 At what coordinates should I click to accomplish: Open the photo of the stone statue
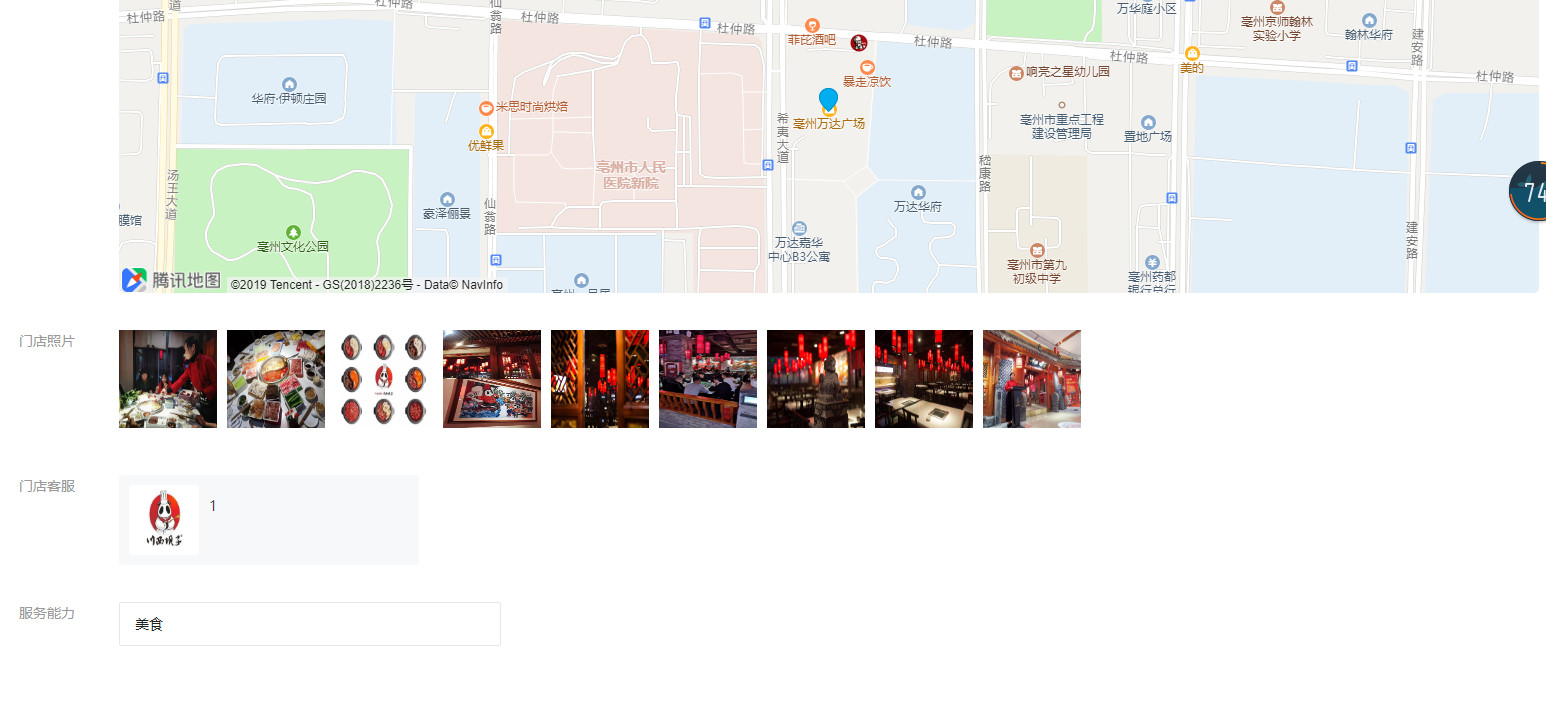click(x=816, y=379)
